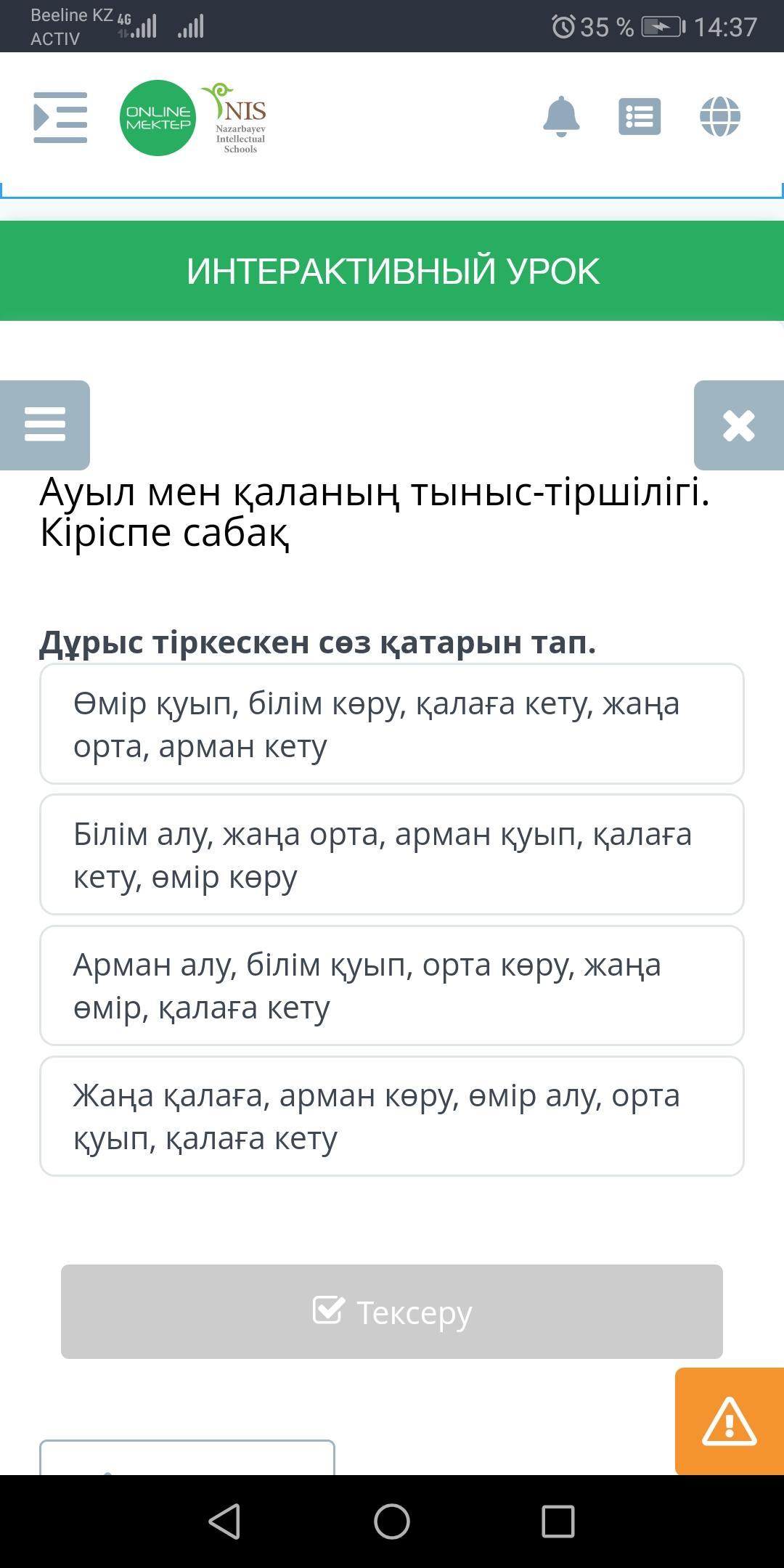This screenshot has height=1568, width=784.
Task: Open the side drawer menu
Action: pyautogui.click(x=60, y=118)
